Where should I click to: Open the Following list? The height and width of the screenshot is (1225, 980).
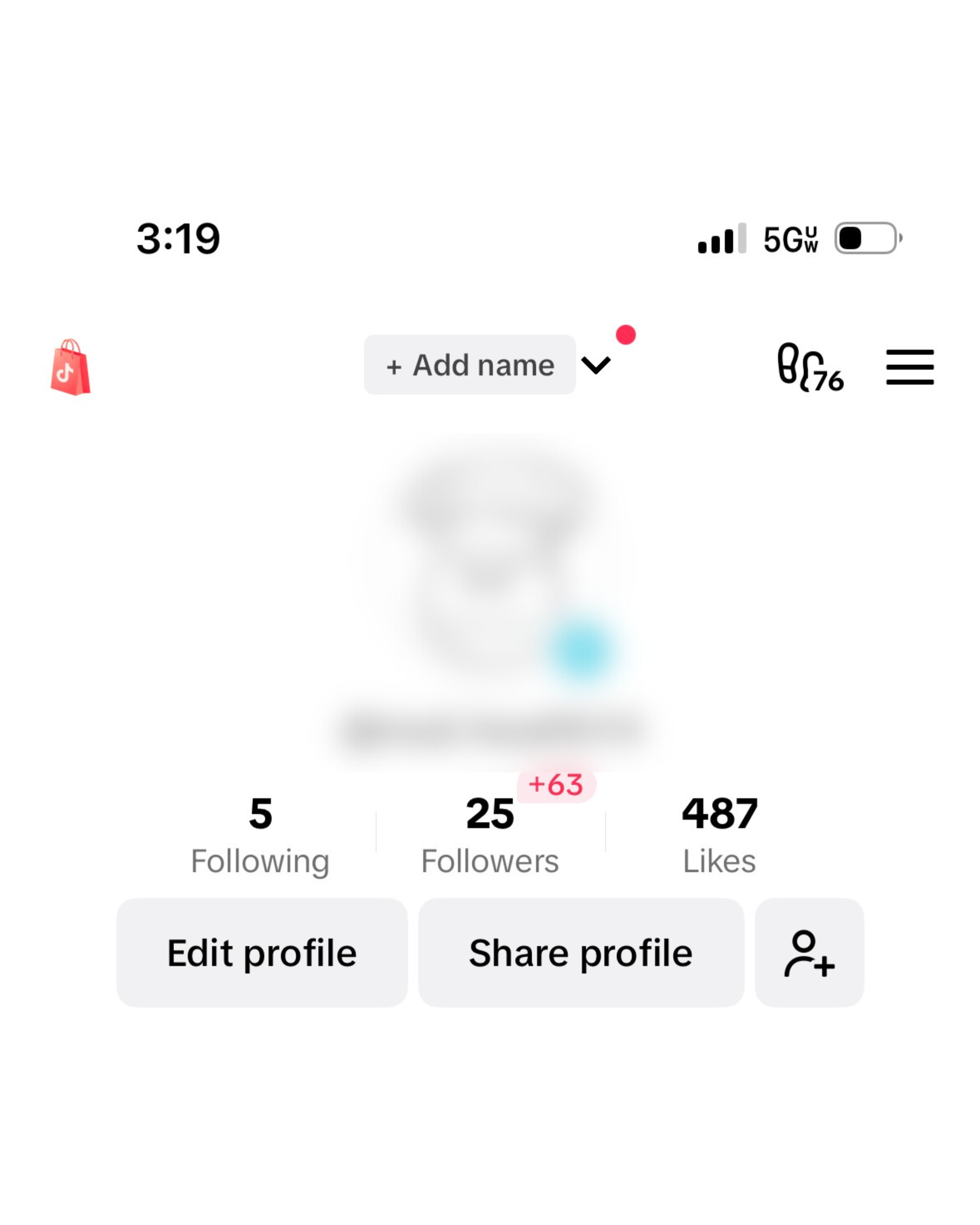261,835
